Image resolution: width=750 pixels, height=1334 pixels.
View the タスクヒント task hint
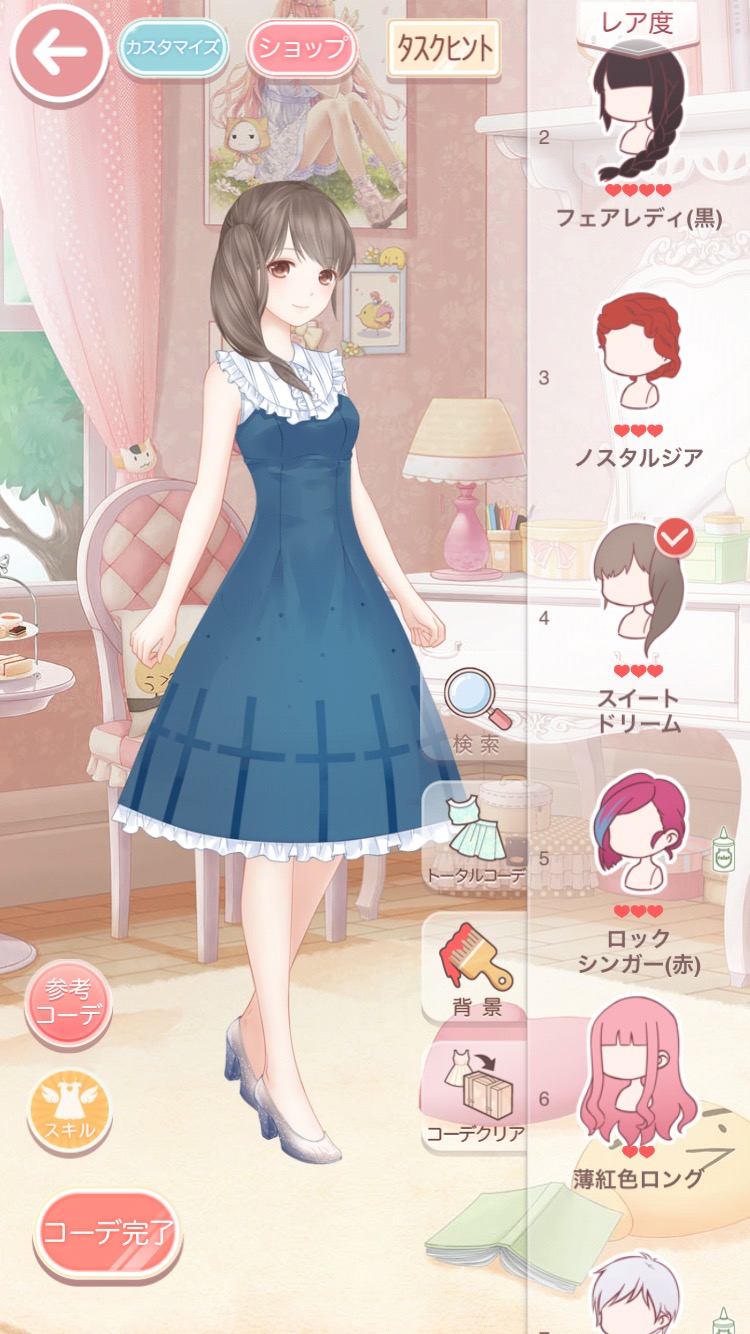(443, 48)
